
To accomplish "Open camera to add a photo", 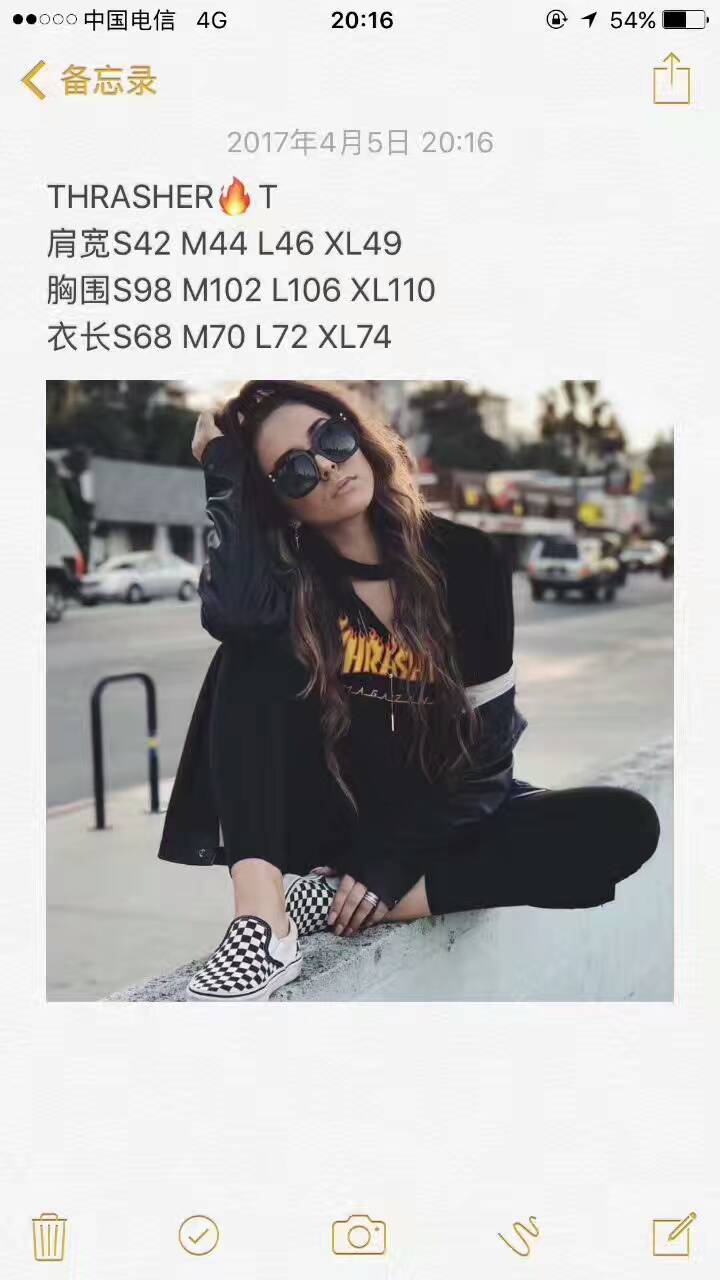I will pyautogui.click(x=359, y=1236).
